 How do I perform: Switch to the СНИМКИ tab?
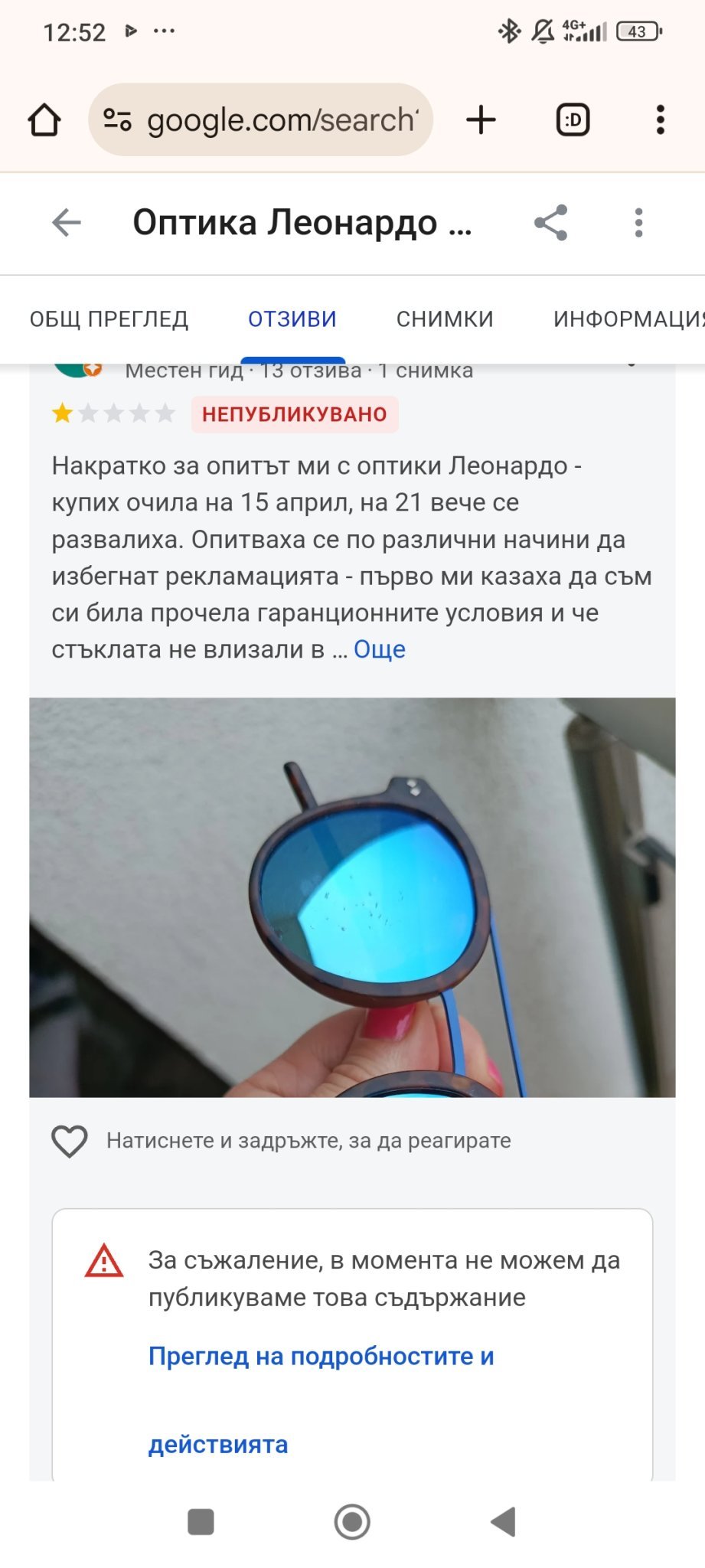[445, 319]
